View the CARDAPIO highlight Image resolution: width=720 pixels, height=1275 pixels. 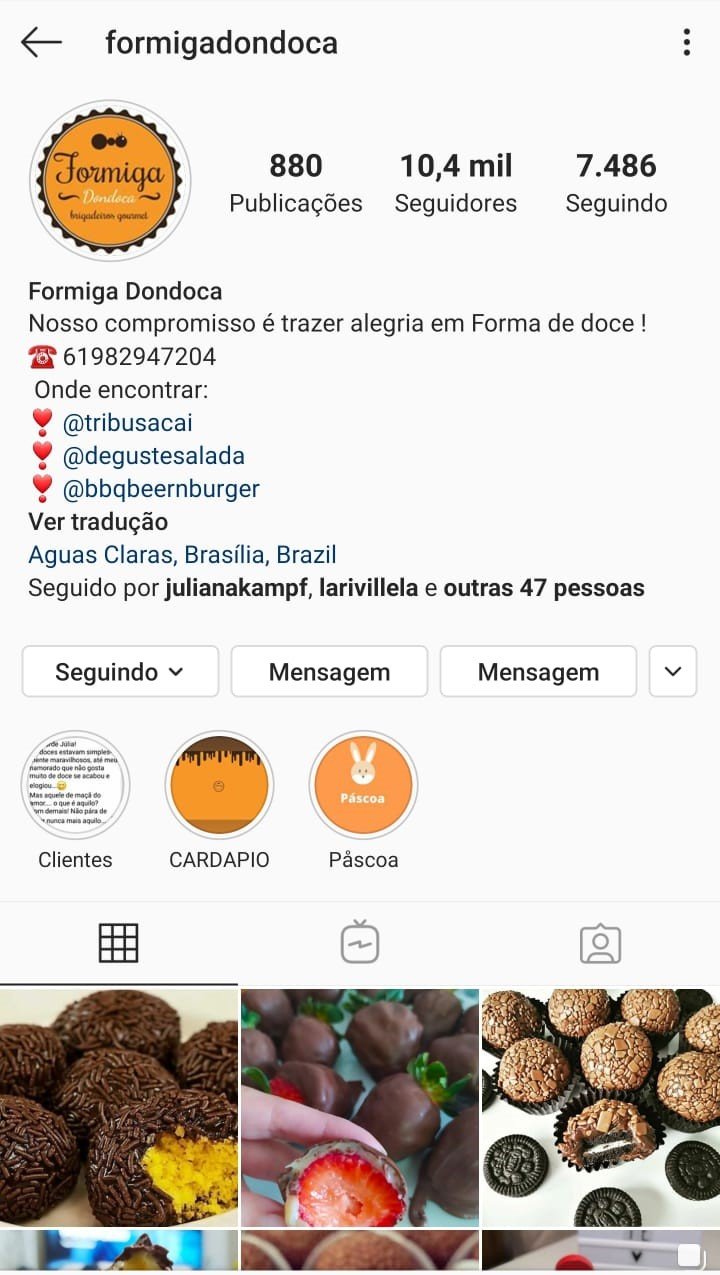(219, 785)
